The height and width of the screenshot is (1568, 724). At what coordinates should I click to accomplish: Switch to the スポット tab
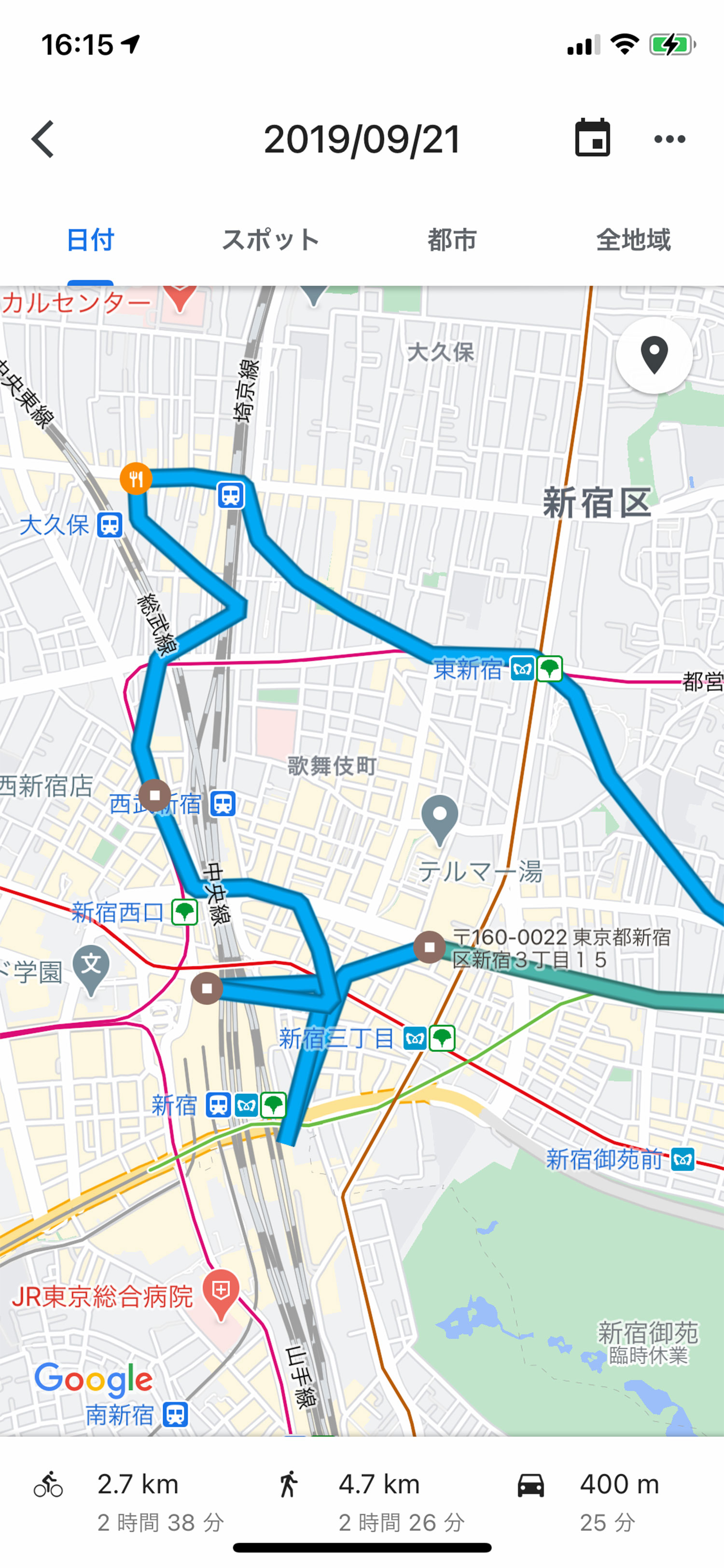pos(269,240)
